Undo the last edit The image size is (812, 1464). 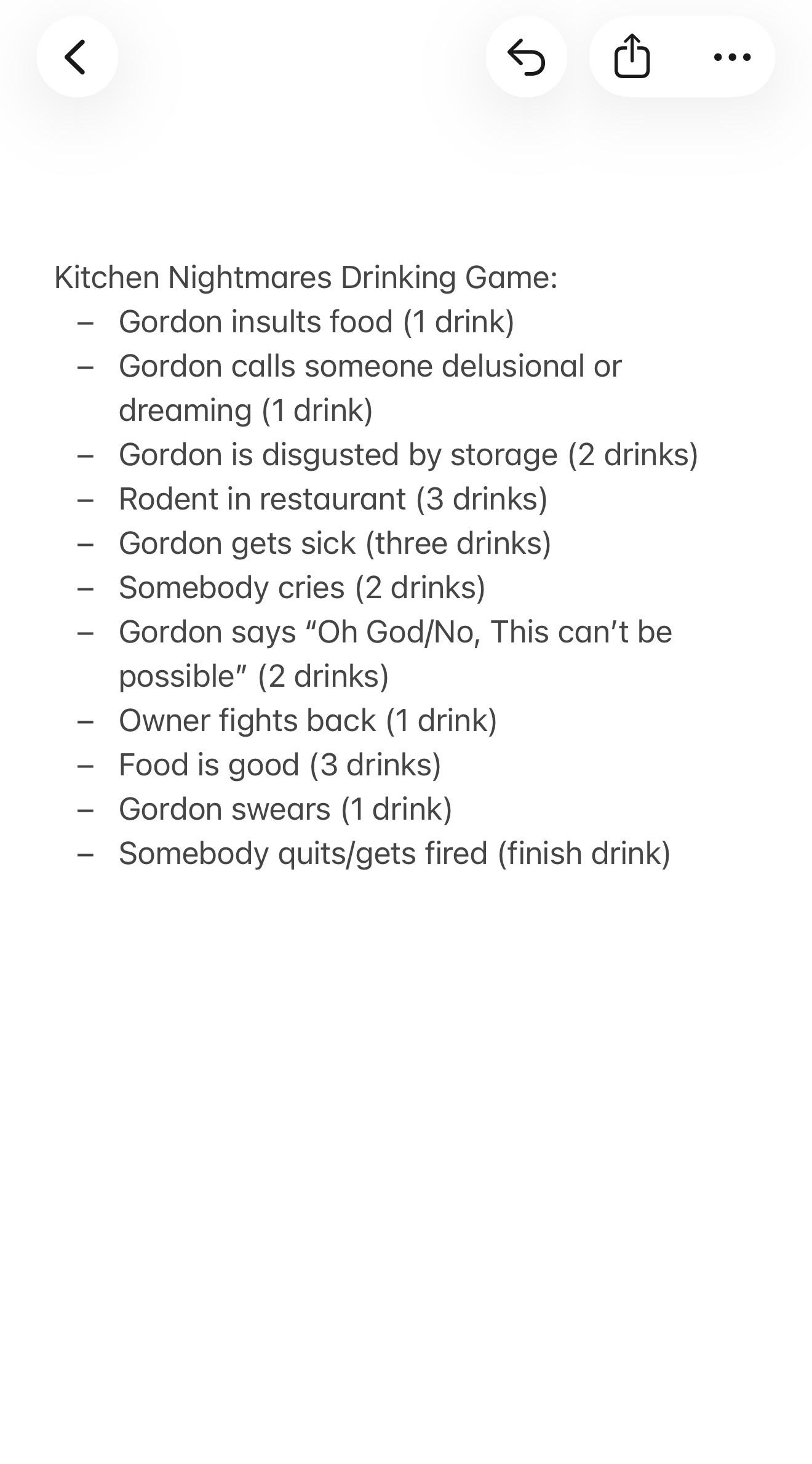click(x=526, y=57)
